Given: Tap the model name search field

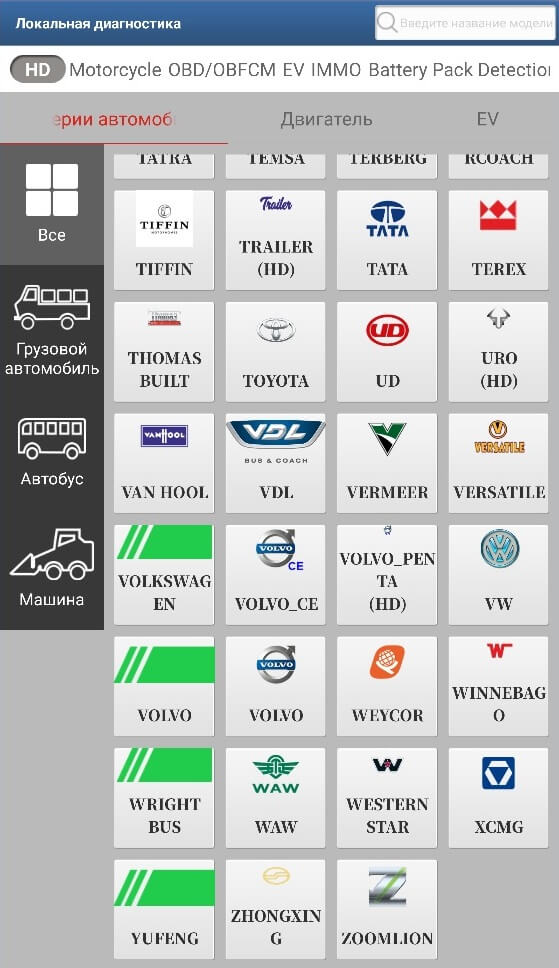Looking at the screenshot, I should pos(465,23).
